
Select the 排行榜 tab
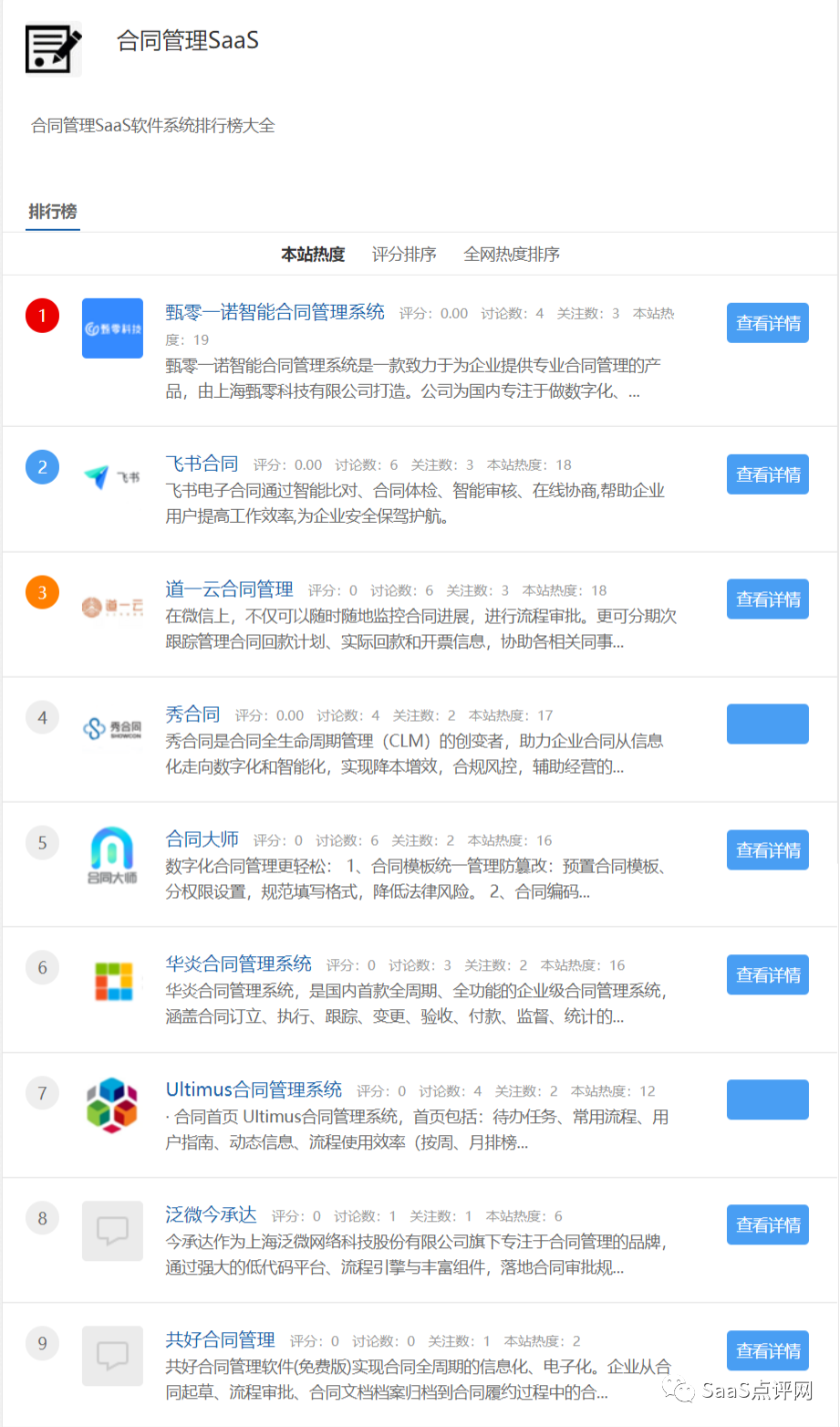(x=53, y=212)
